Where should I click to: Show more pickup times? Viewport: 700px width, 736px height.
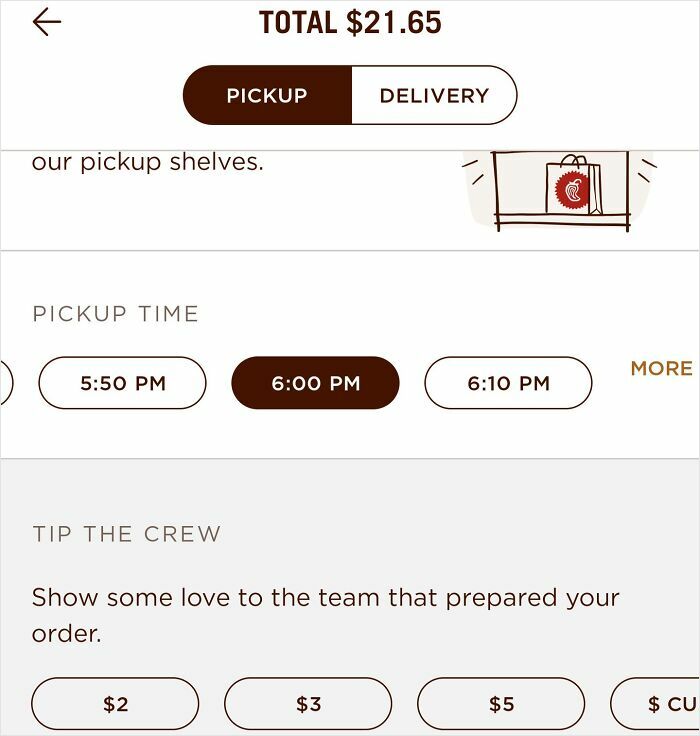661,369
